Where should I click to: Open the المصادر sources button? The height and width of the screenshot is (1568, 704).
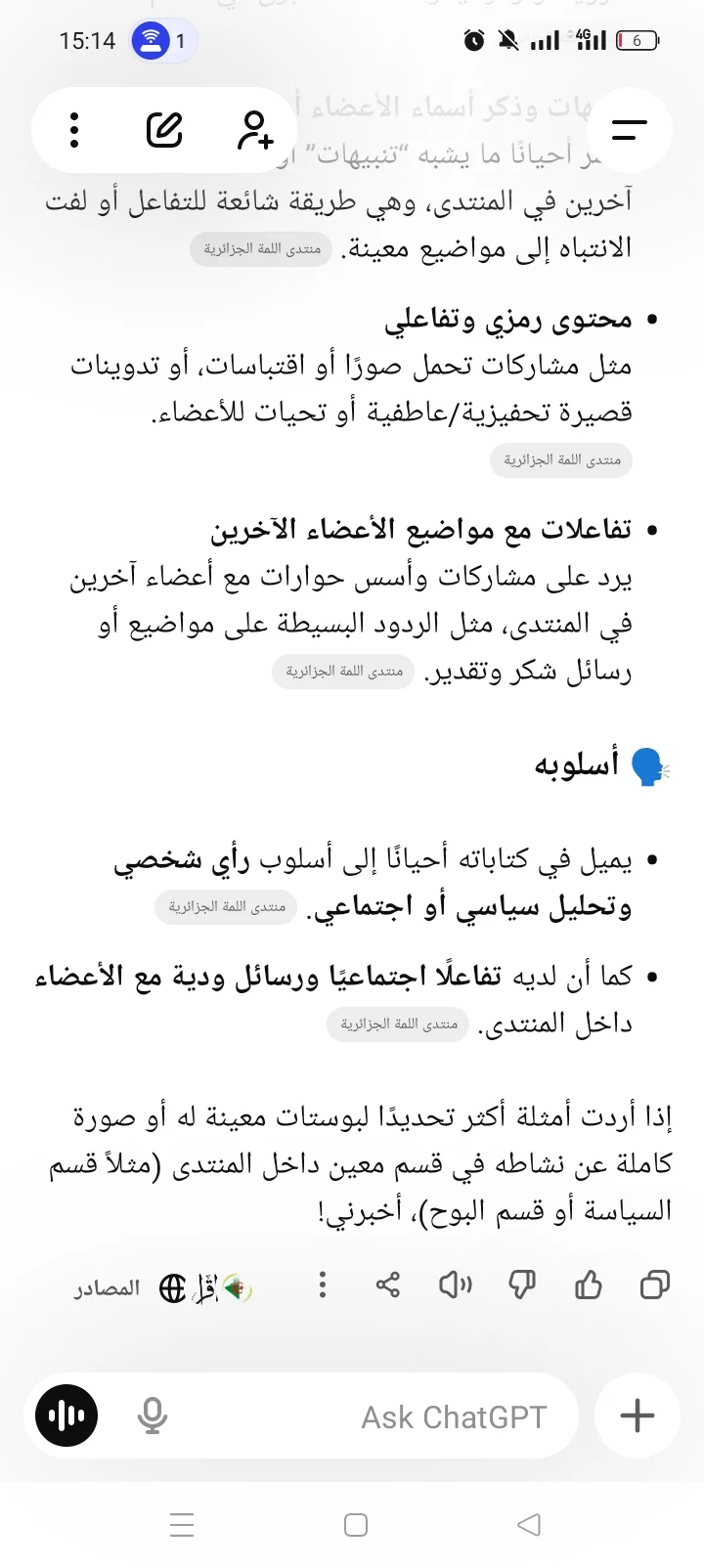161,1288
